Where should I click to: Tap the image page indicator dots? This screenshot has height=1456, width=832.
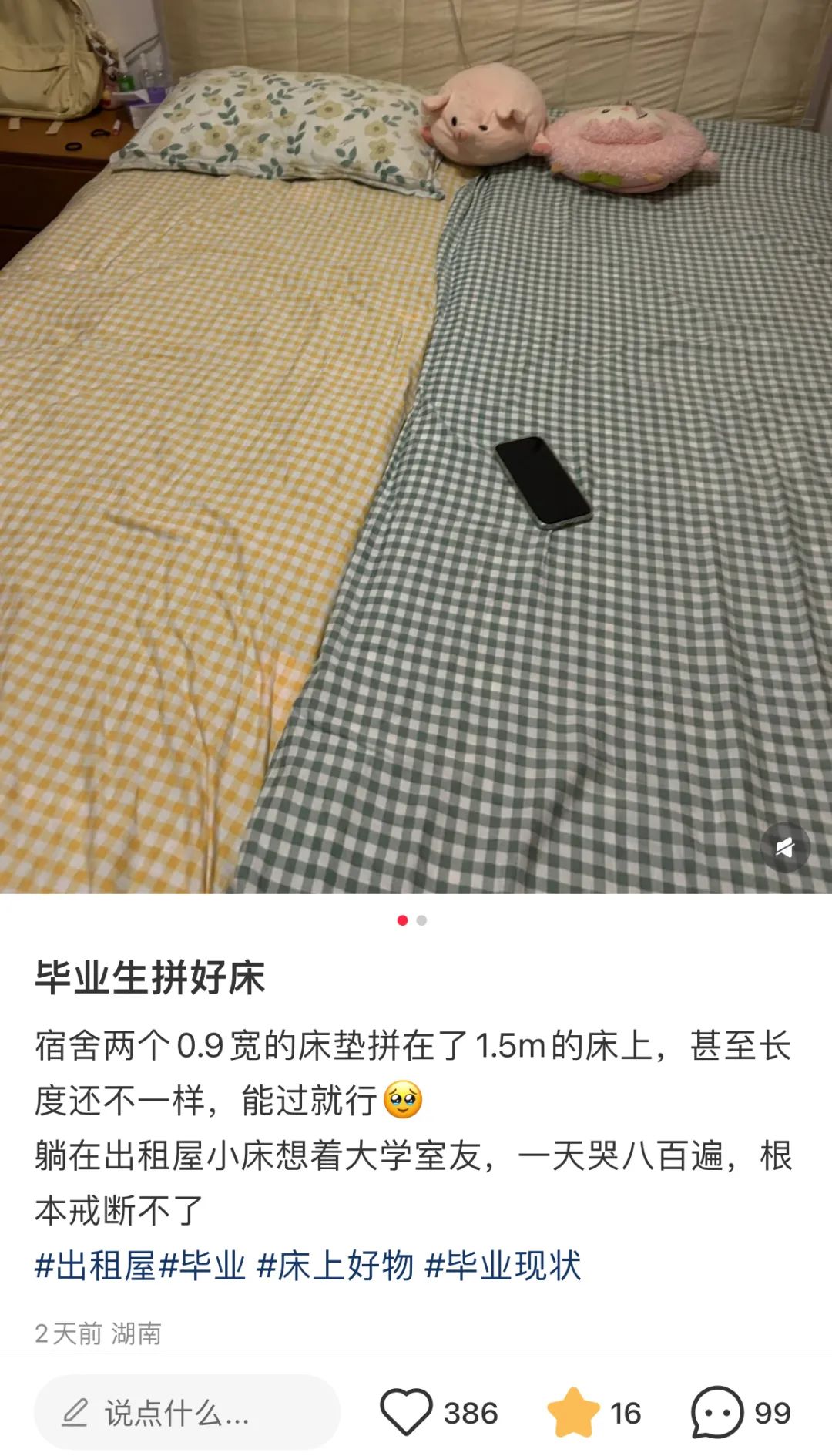coord(411,920)
